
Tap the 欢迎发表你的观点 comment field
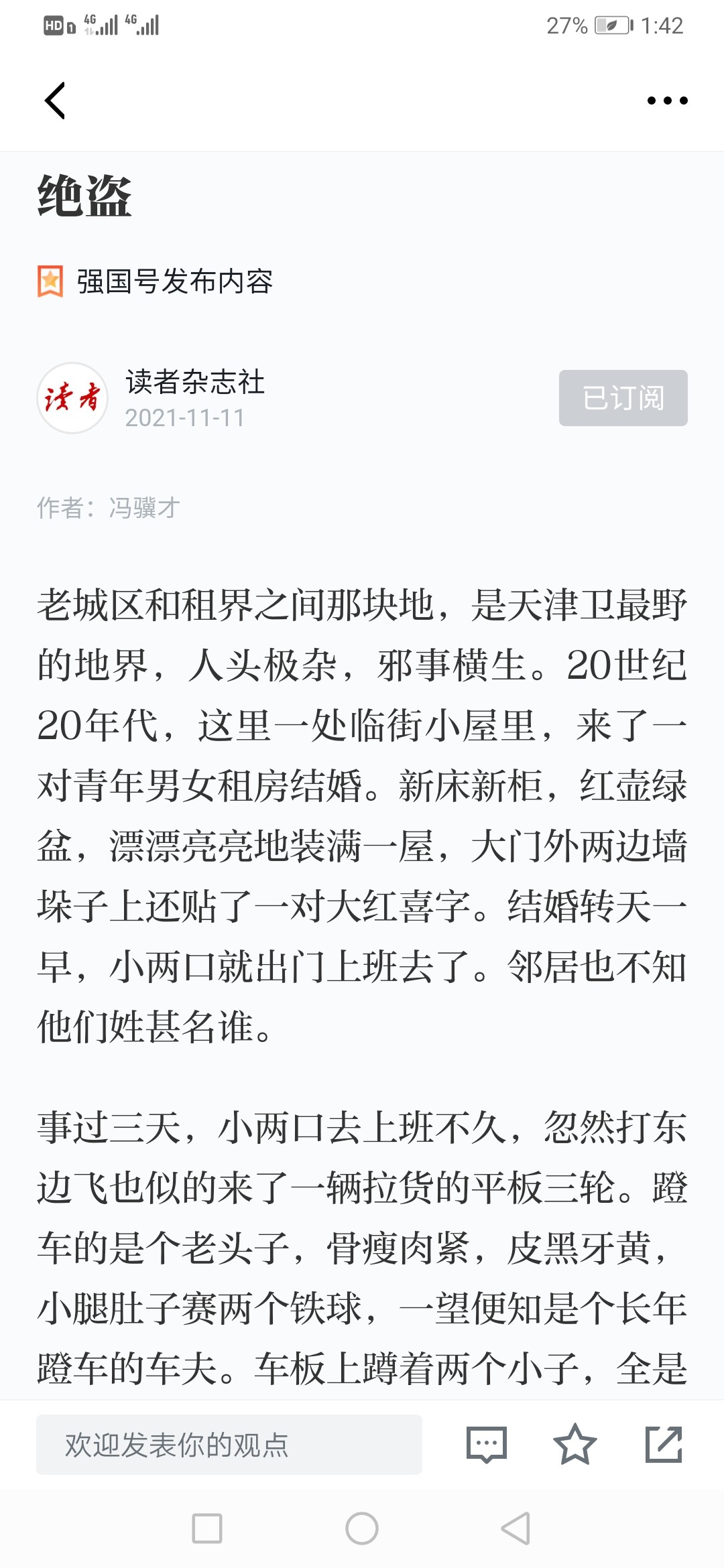click(x=229, y=1445)
